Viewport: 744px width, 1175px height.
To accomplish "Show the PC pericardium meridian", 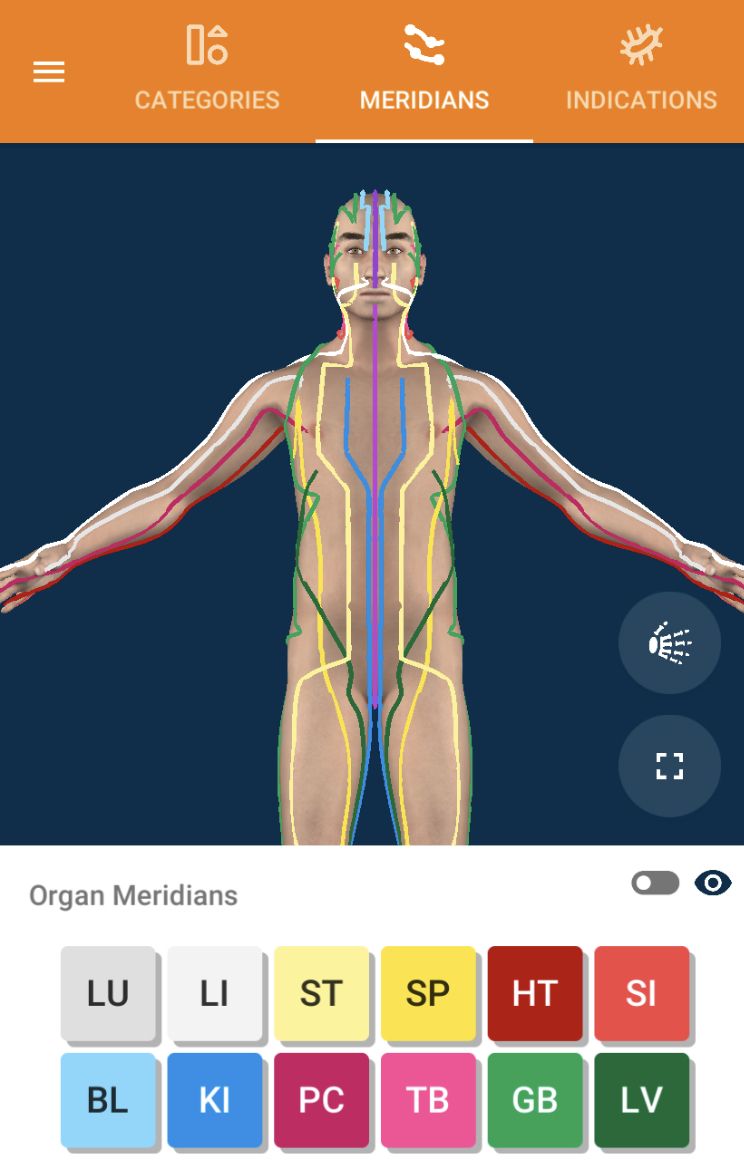I will point(321,1100).
